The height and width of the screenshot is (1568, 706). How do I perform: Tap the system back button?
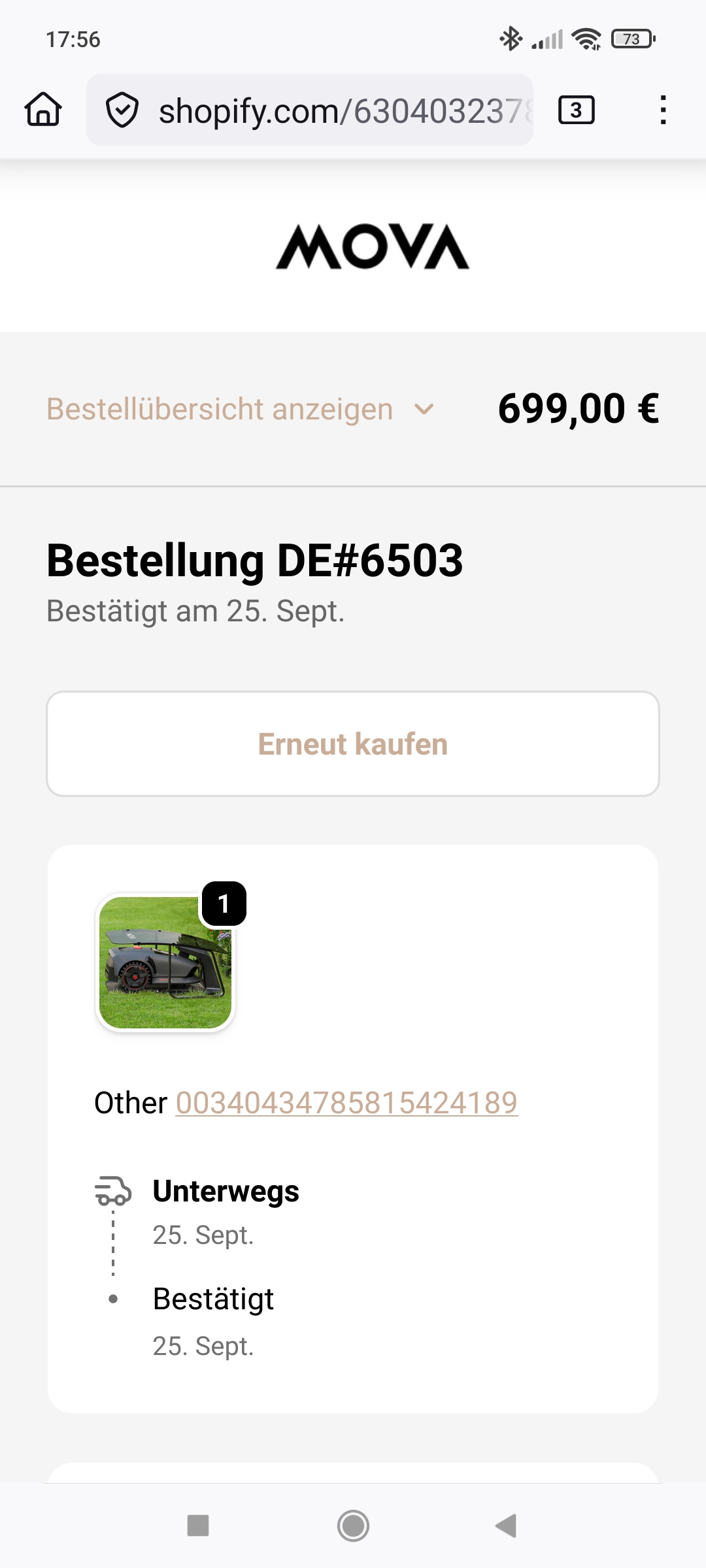(x=506, y=1526)
